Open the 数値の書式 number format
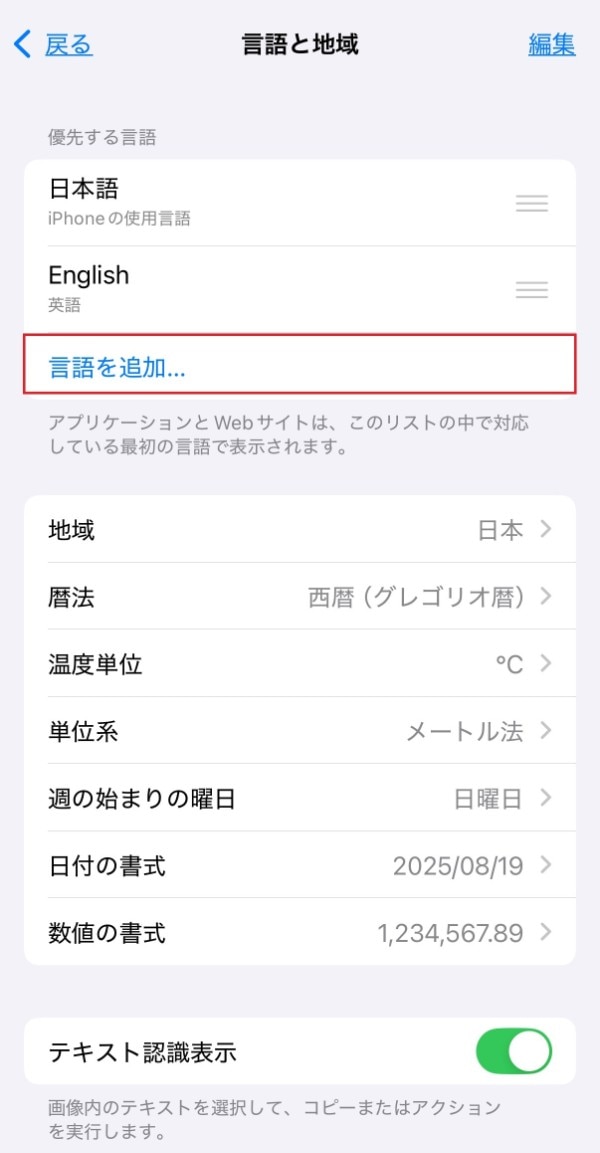 point(300,932)
